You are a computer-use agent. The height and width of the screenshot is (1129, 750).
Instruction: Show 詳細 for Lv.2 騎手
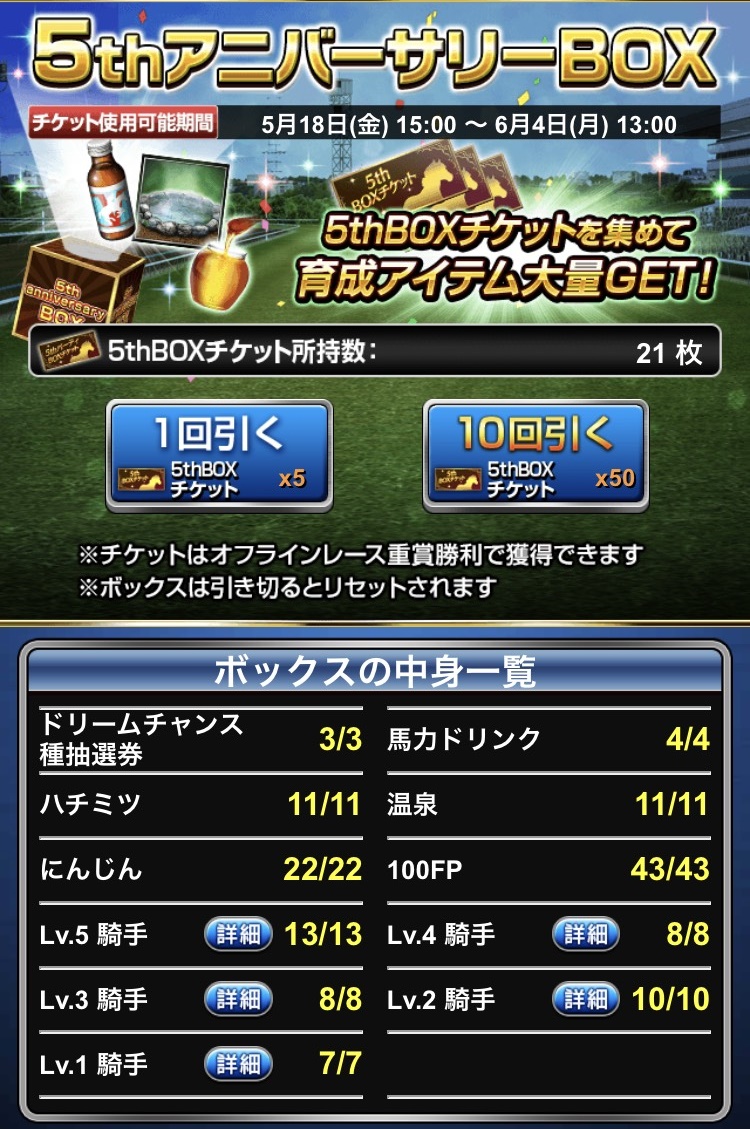tap(586, 998)
